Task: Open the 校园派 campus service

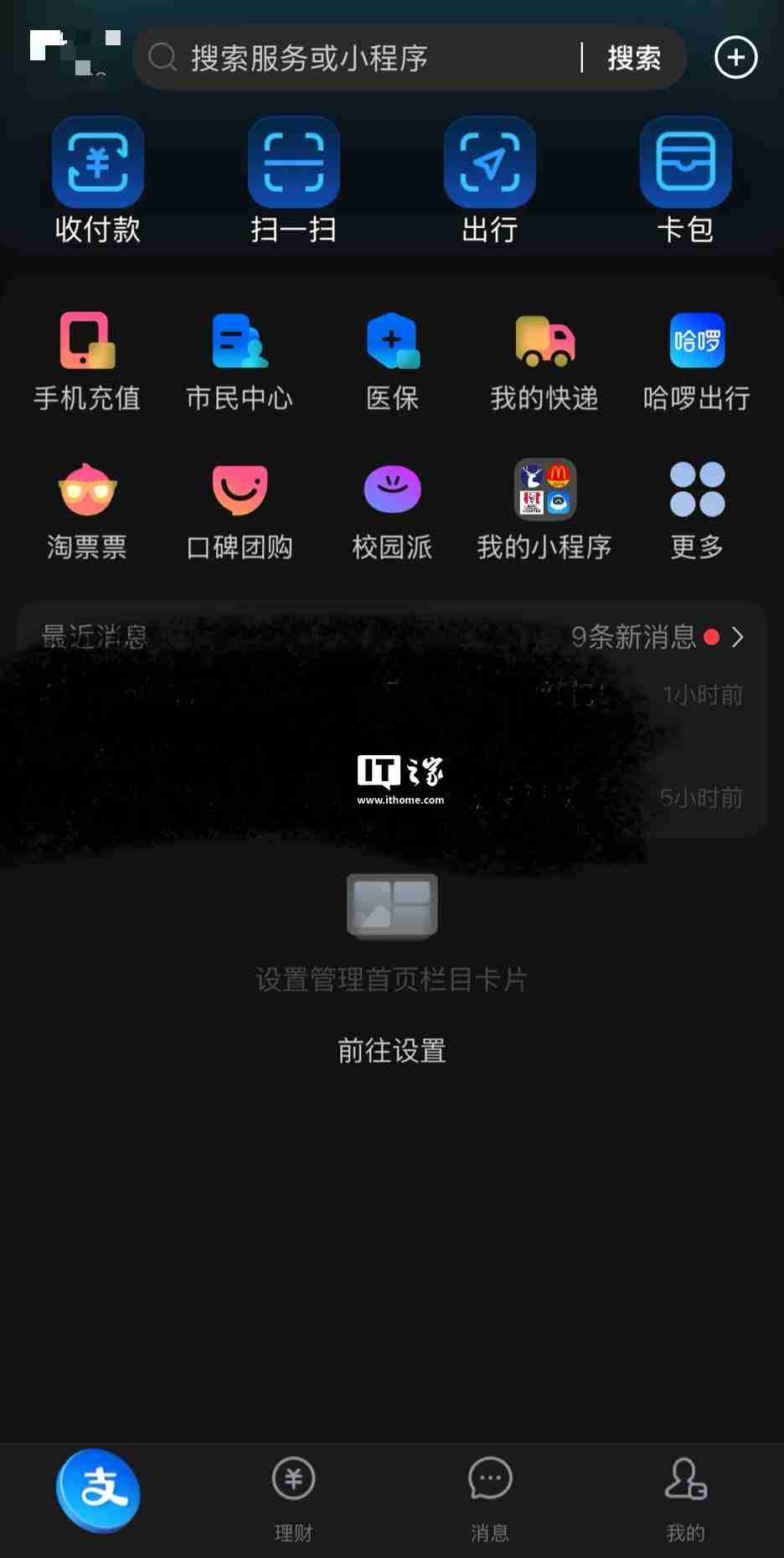Action: 391,511
